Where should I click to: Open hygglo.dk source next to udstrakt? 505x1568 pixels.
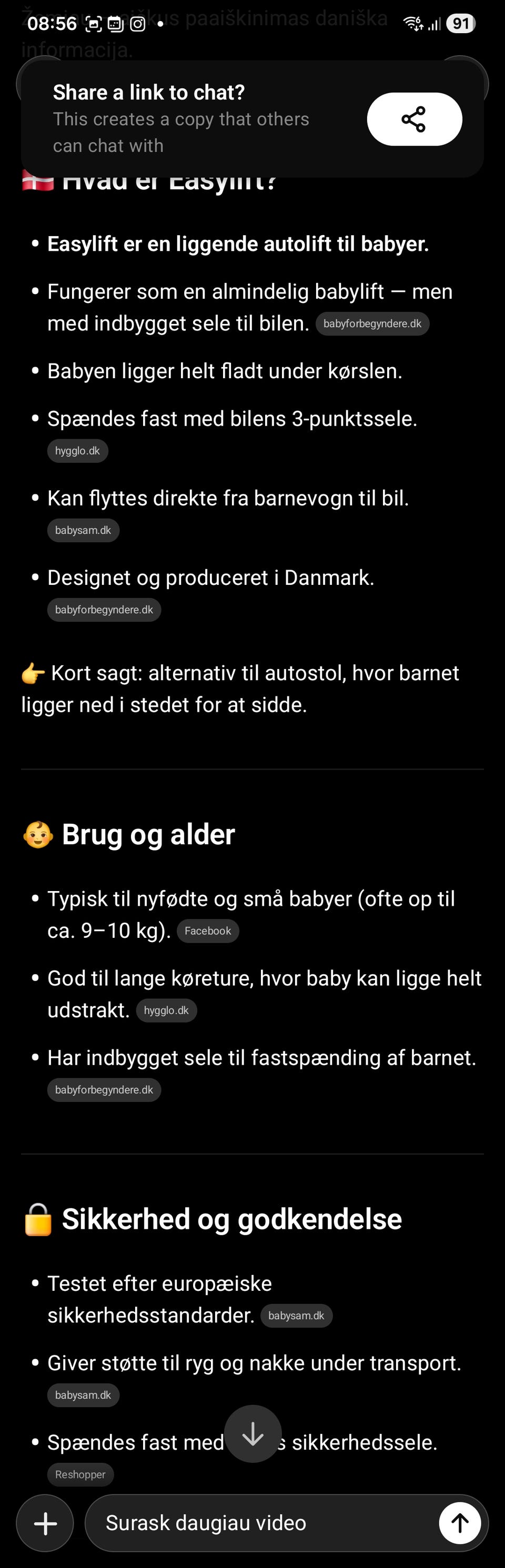pyautogui.click(x=166, y=1010)
